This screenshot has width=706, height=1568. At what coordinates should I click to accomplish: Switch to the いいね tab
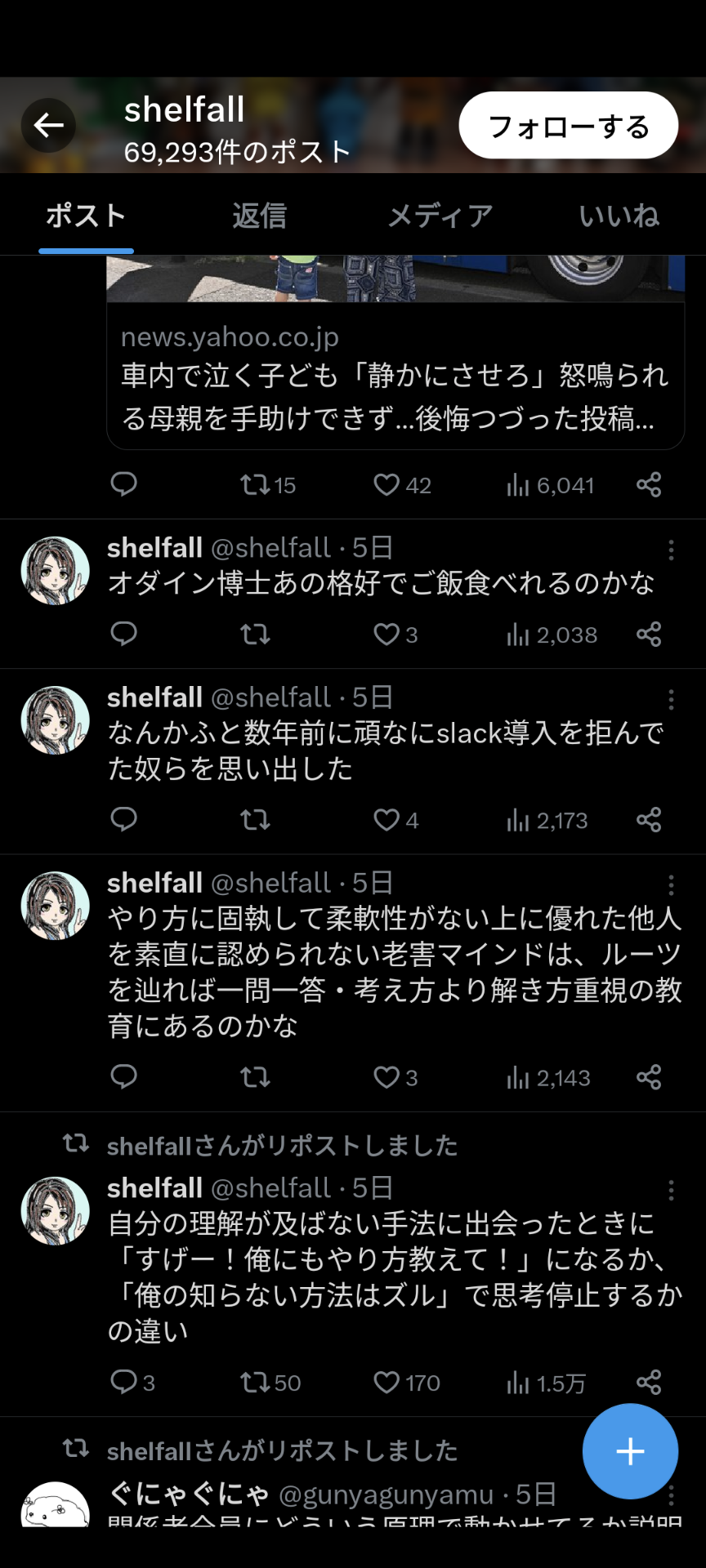(x=619, y=216)
